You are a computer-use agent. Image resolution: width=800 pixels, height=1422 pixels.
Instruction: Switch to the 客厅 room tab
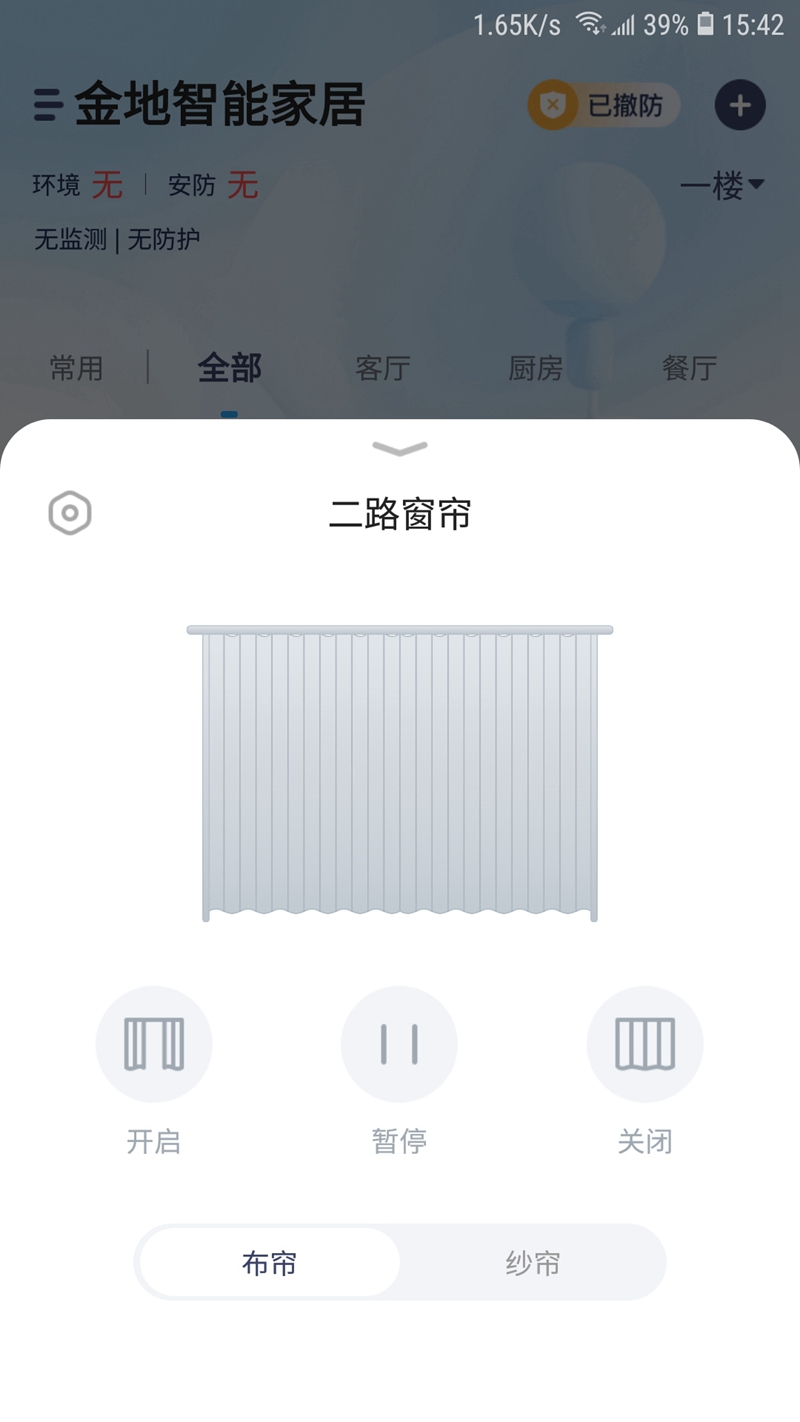[x=383, y=368]
